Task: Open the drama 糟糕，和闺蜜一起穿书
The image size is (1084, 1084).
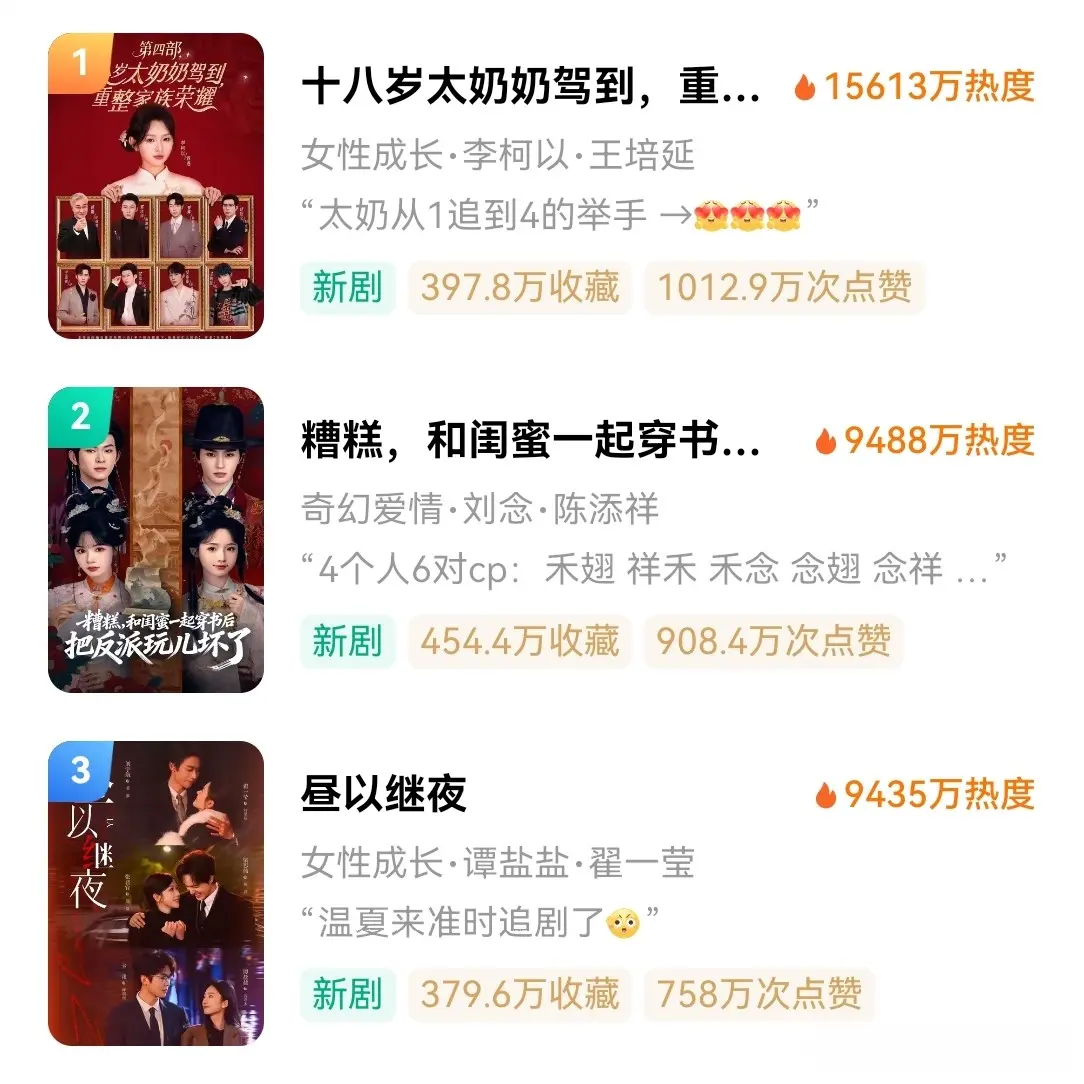Action: pos(530,441)
